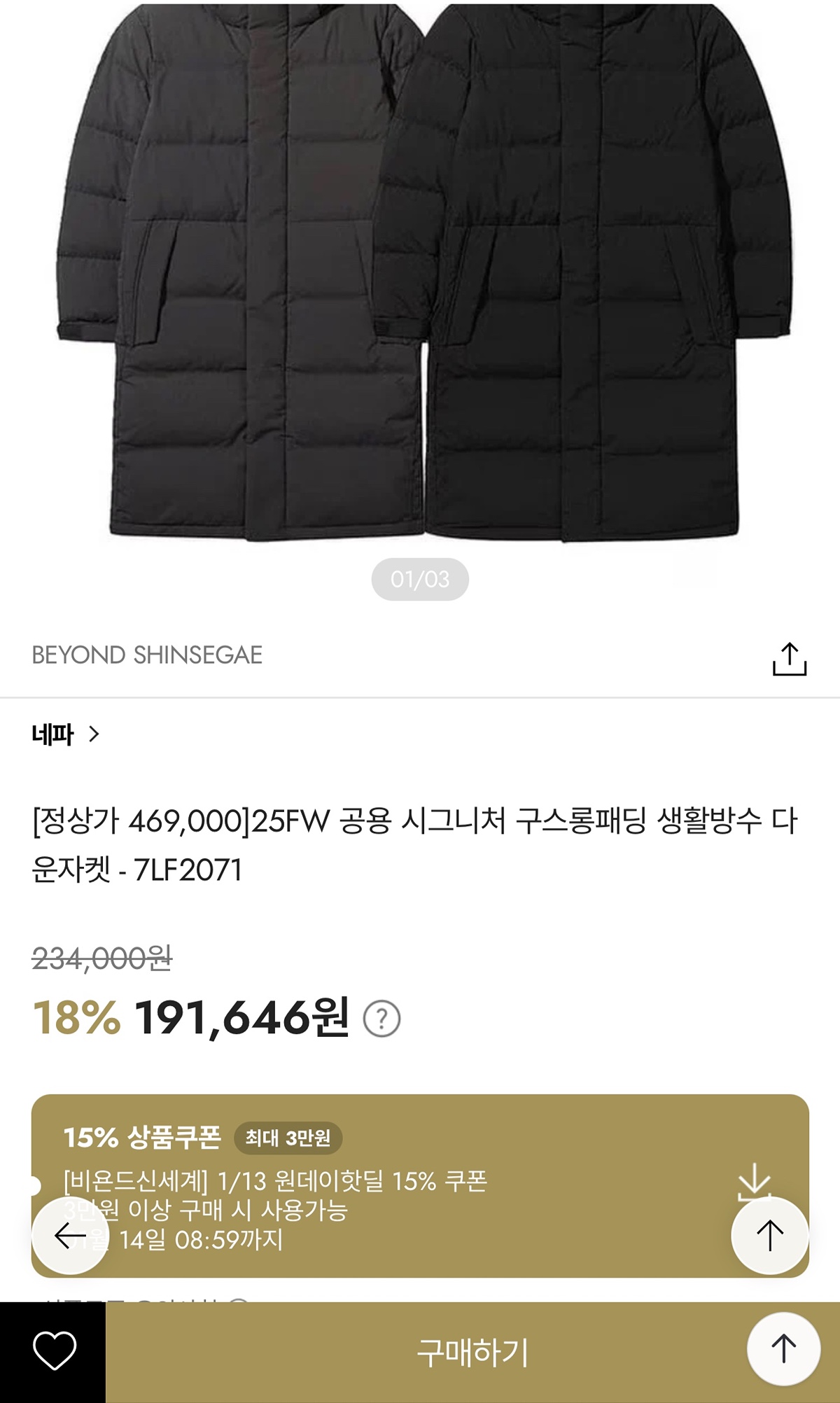This screenshot has width=840, height=1403.
Task: Add product to wishlist with heart icon
Action: [x=54, y=1350]
